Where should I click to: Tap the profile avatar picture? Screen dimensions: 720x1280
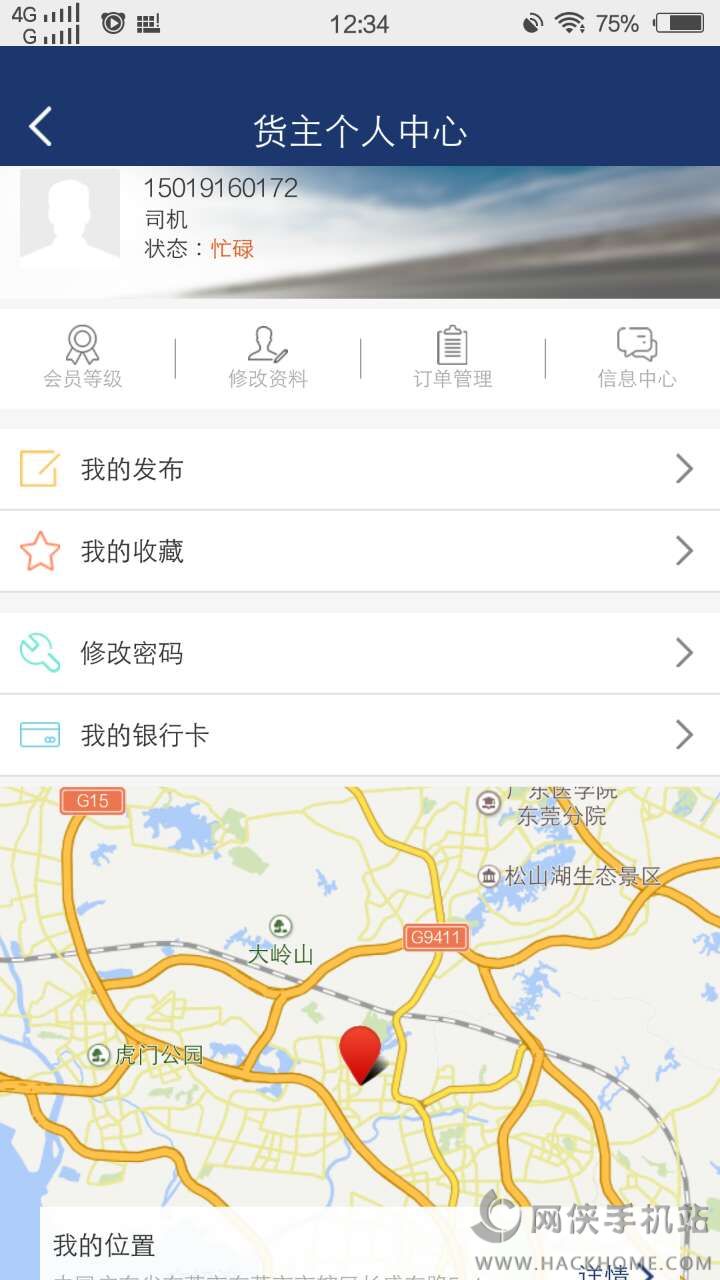70,218
